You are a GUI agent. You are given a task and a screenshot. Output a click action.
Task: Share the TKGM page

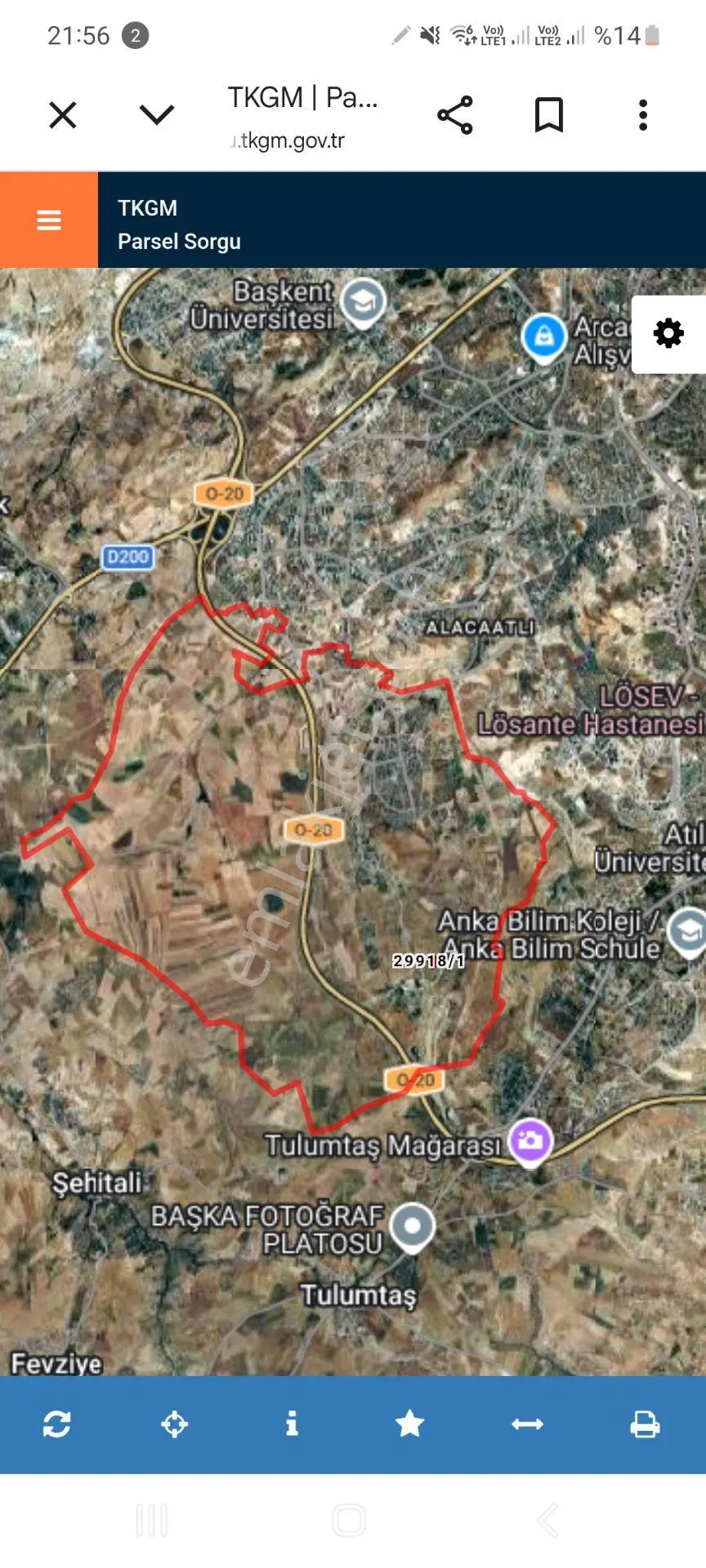455,115
